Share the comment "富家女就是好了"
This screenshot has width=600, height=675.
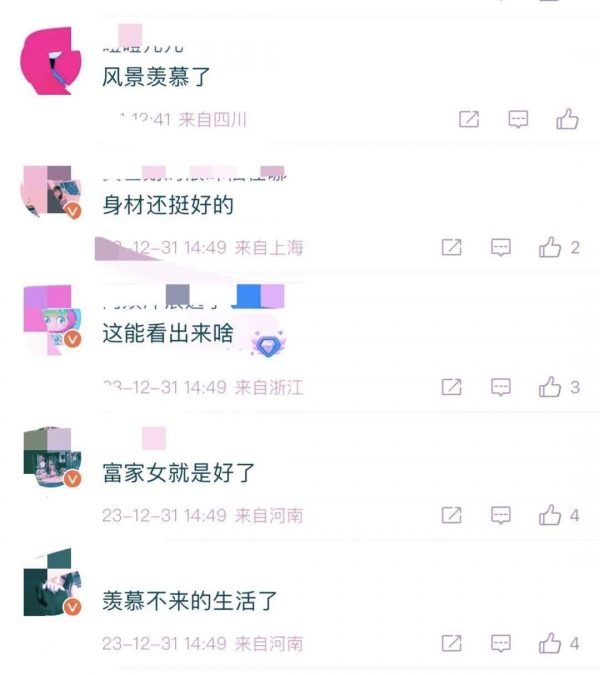[x=452, y=516]
